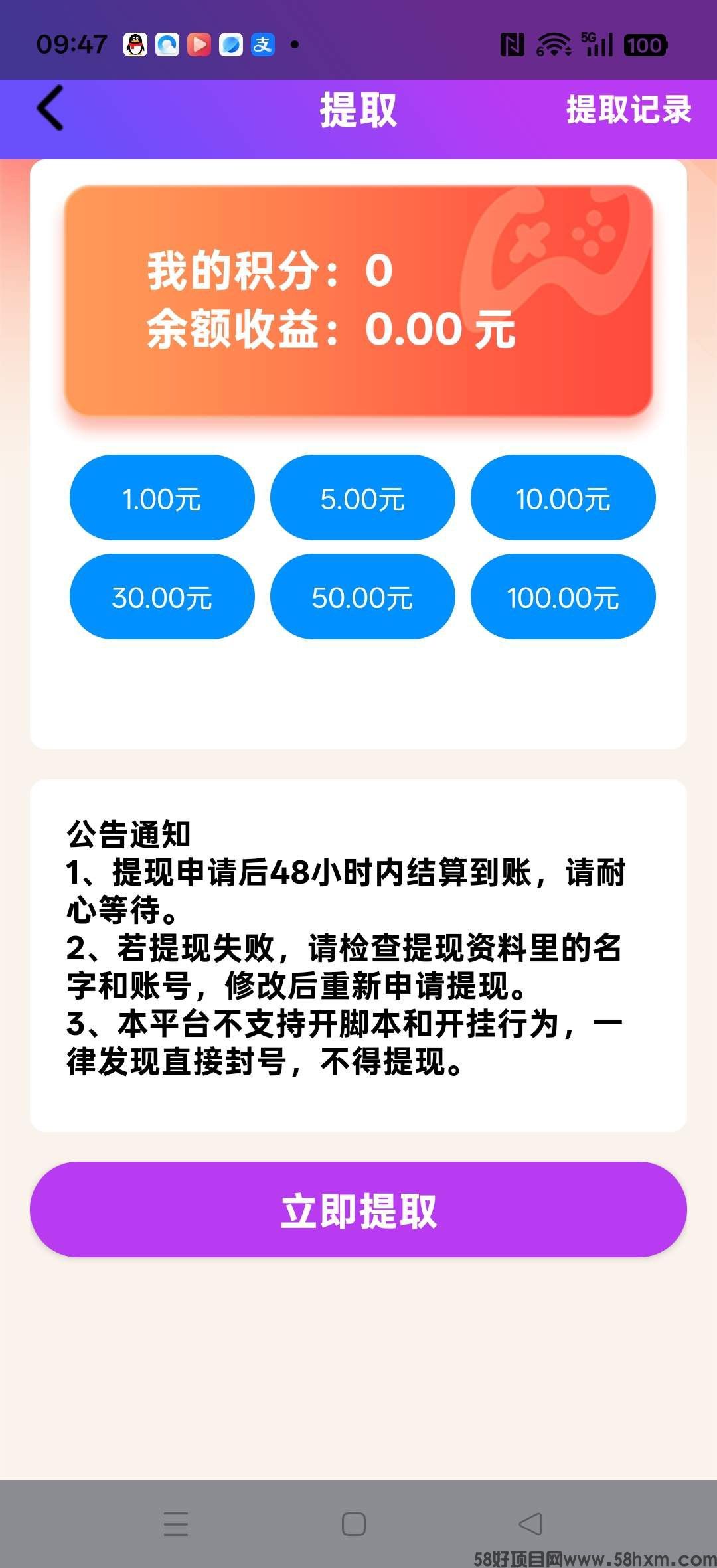Select the 100.00元 withdrawal amount
717x1568 pixels.
(x=563, y=597)
